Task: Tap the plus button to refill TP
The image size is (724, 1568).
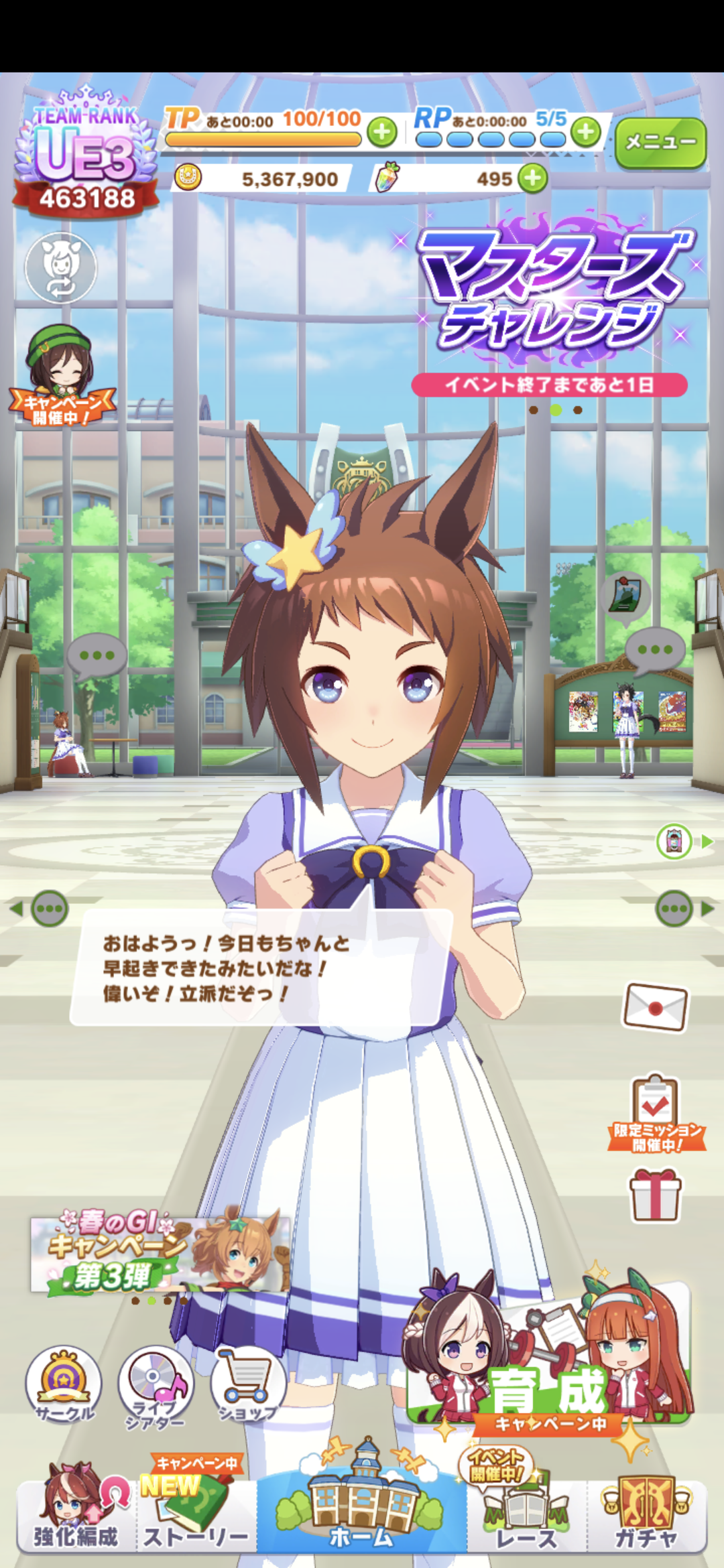Action: [383, 132]
